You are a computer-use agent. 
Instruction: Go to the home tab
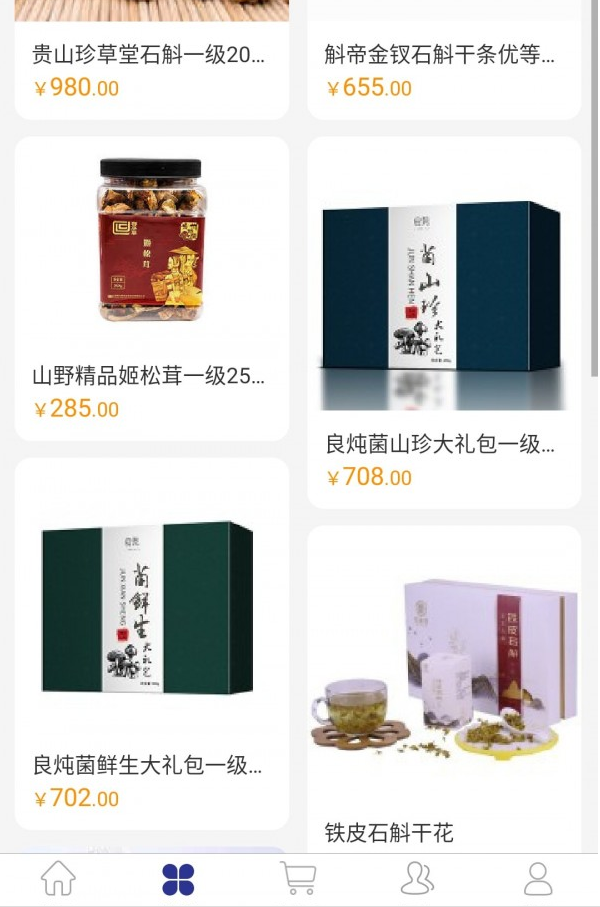click(58, 879)
